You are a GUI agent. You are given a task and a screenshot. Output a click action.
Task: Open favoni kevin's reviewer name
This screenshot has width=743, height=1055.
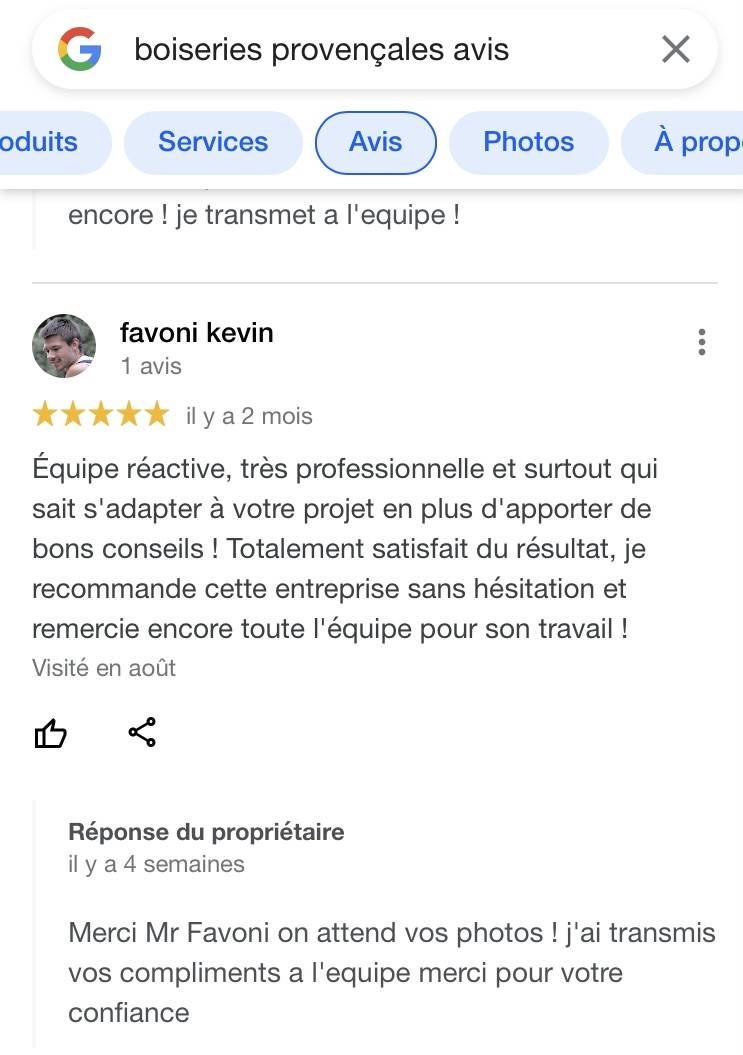coord(196,332)
